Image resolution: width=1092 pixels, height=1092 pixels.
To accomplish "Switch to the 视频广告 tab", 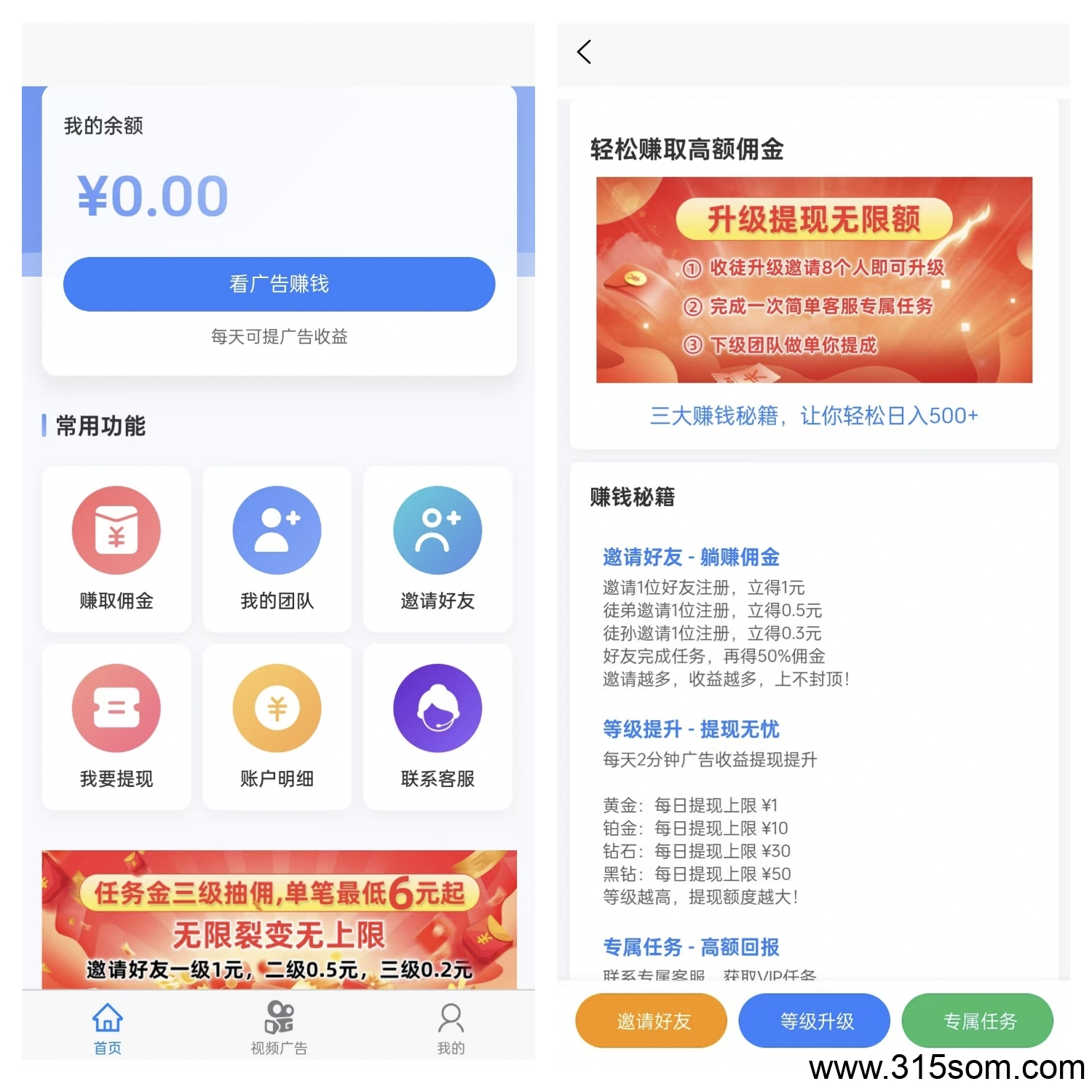I will click(x=279, y=1026).
